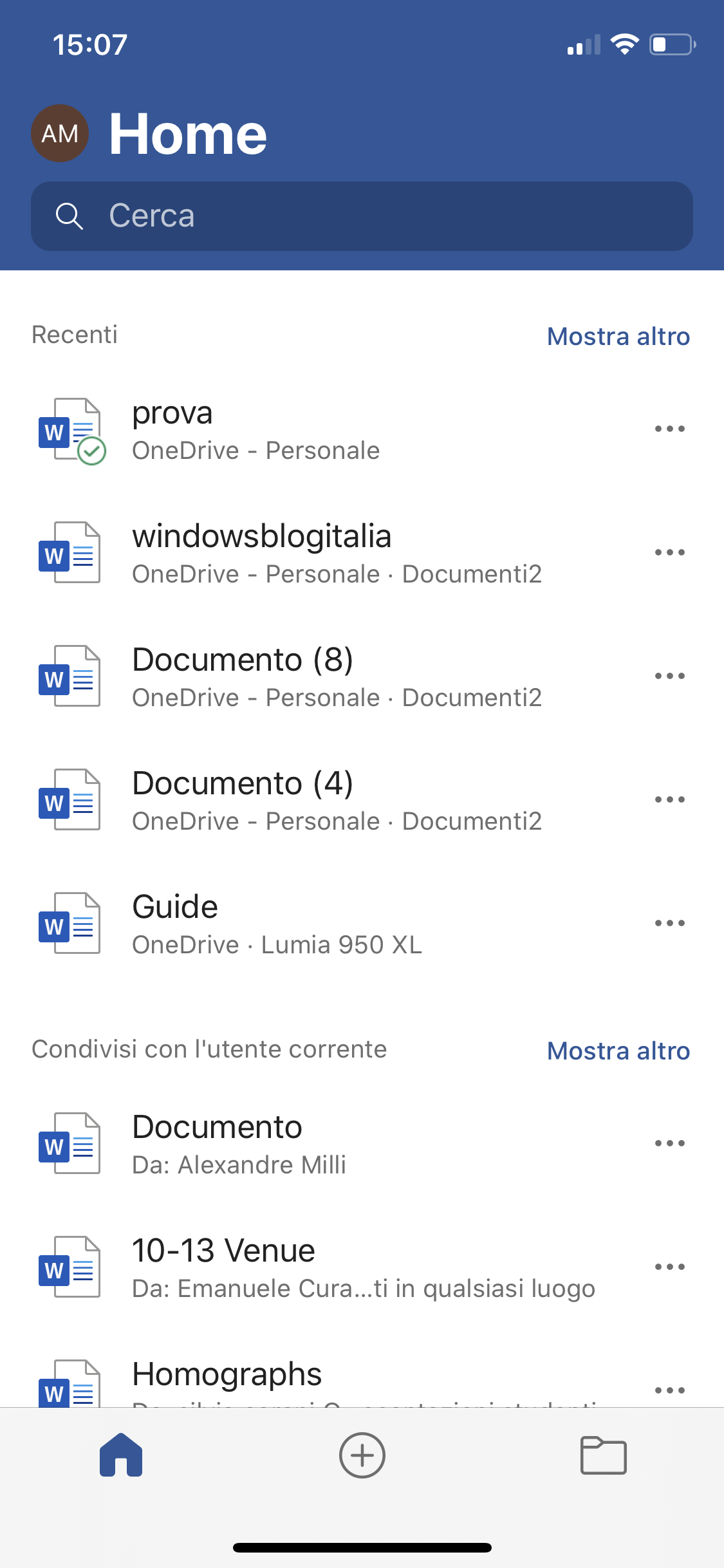This screenshot has height=1568, width=724.
Task: Show more shared files with Mostra altro
Action: pyautogui.click(x=618, y=1050)
